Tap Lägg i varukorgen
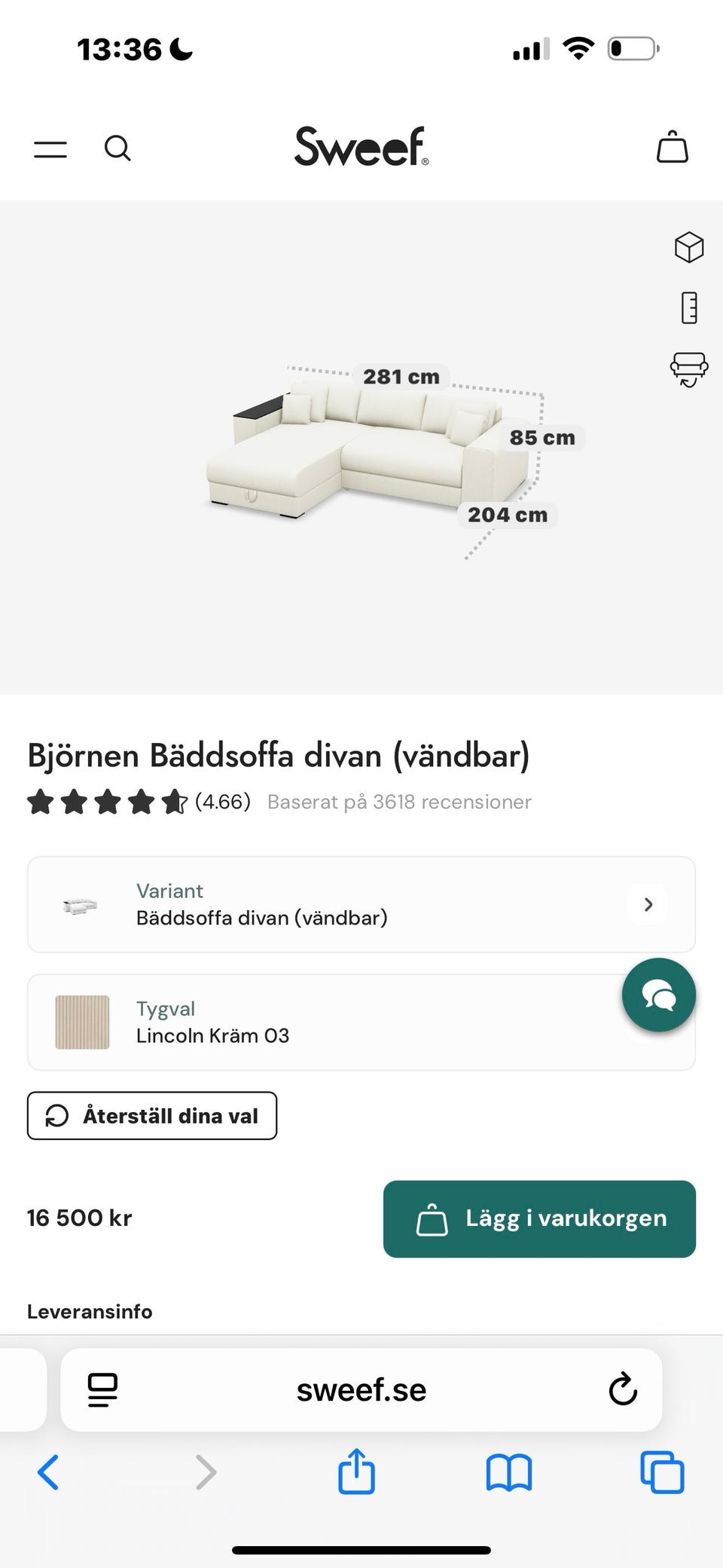723x1568 pixels. pos(539,1218)
